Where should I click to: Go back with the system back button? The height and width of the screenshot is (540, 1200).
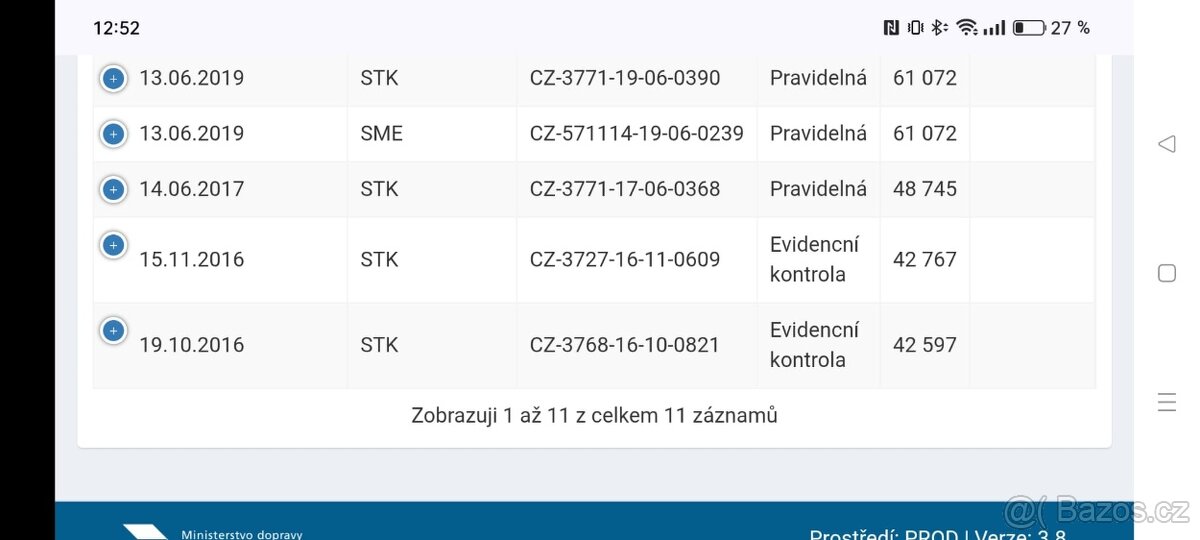pos(1166,144)
